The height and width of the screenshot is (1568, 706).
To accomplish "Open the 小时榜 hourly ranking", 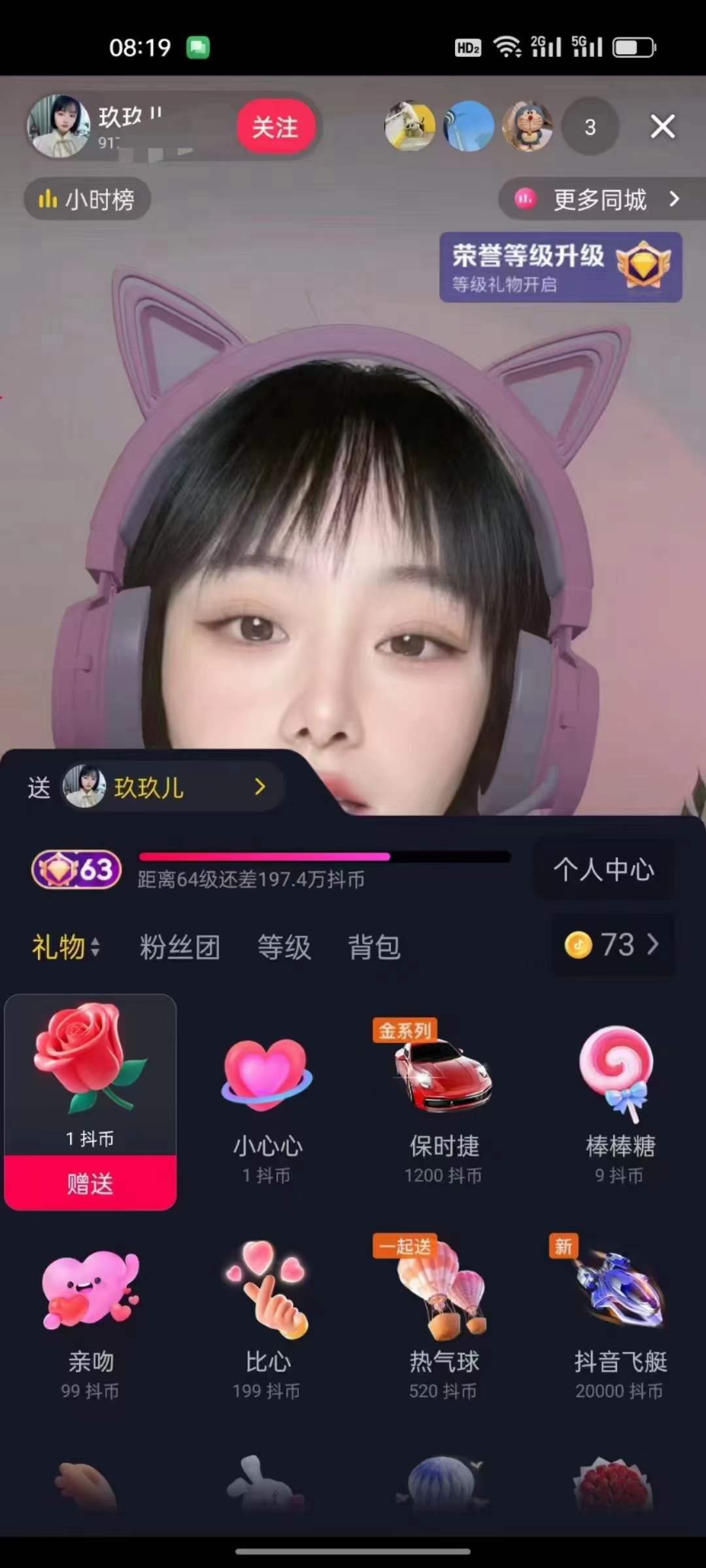I will [88, 199].
